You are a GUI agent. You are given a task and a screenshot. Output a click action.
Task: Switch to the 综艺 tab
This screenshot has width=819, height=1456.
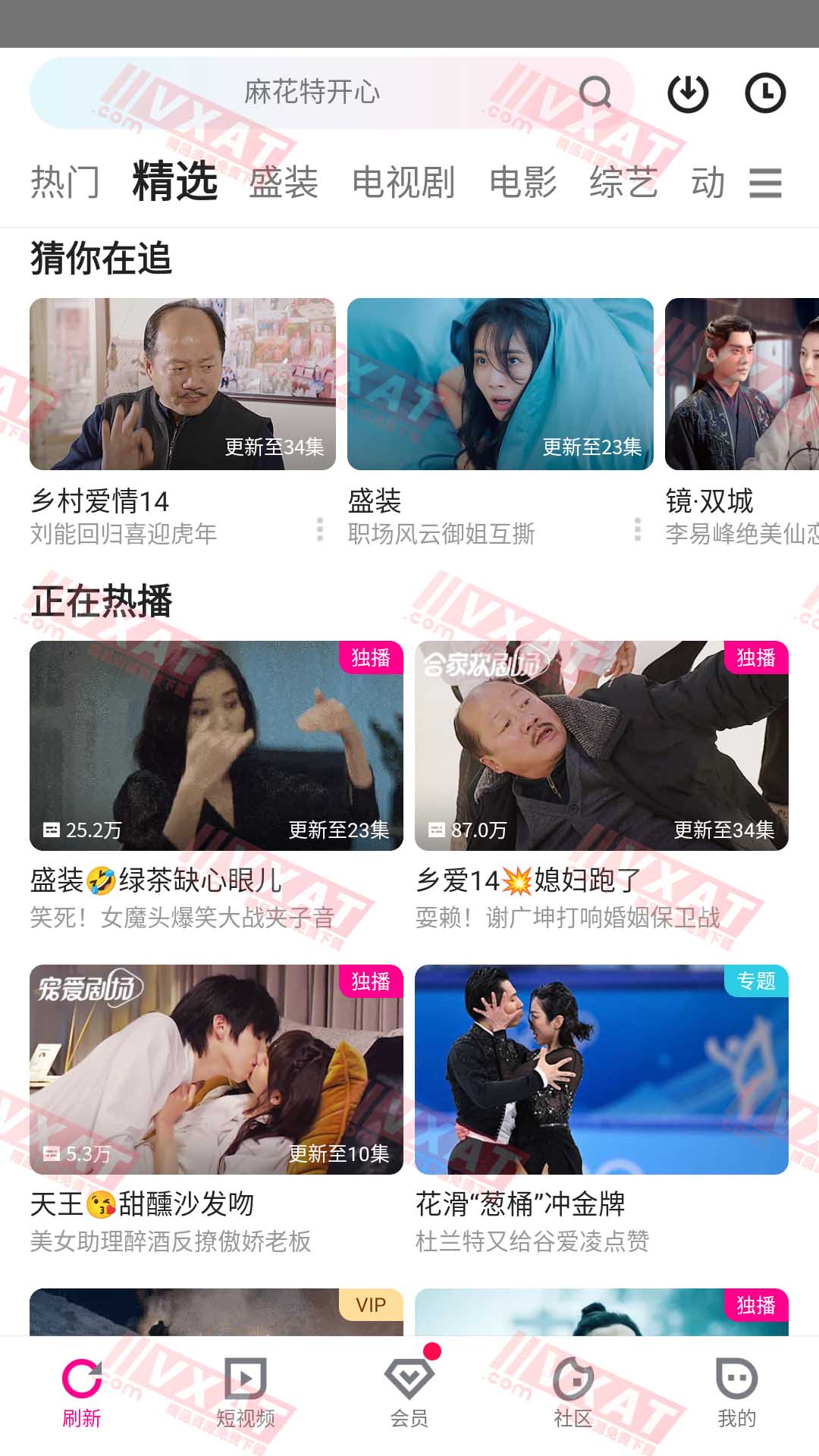[x=623, y=183]
